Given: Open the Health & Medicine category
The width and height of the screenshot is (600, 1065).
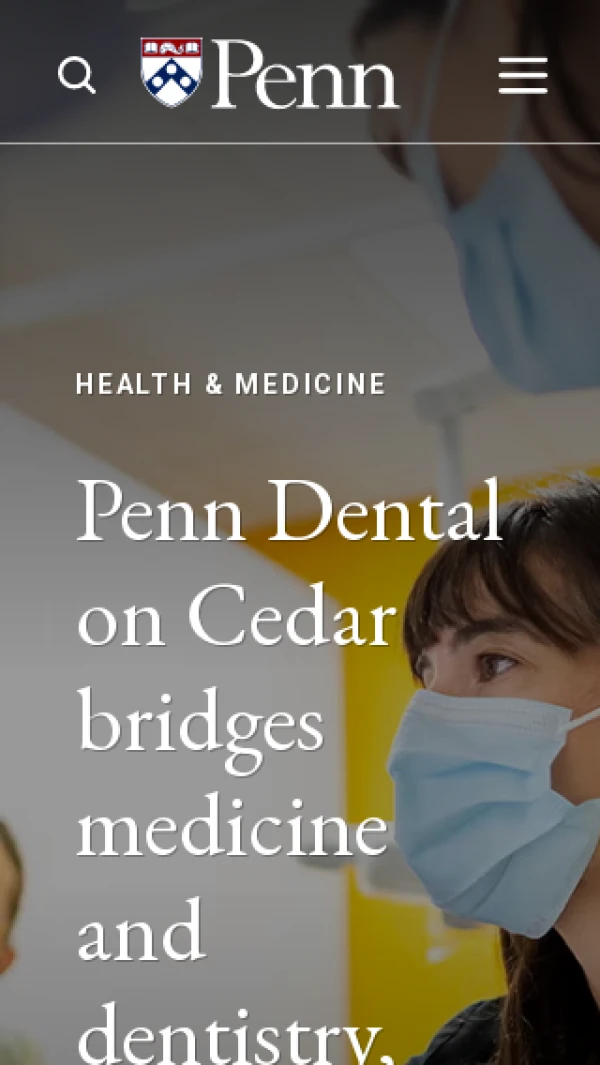Looking at the screenshot, I should (231, 384).
